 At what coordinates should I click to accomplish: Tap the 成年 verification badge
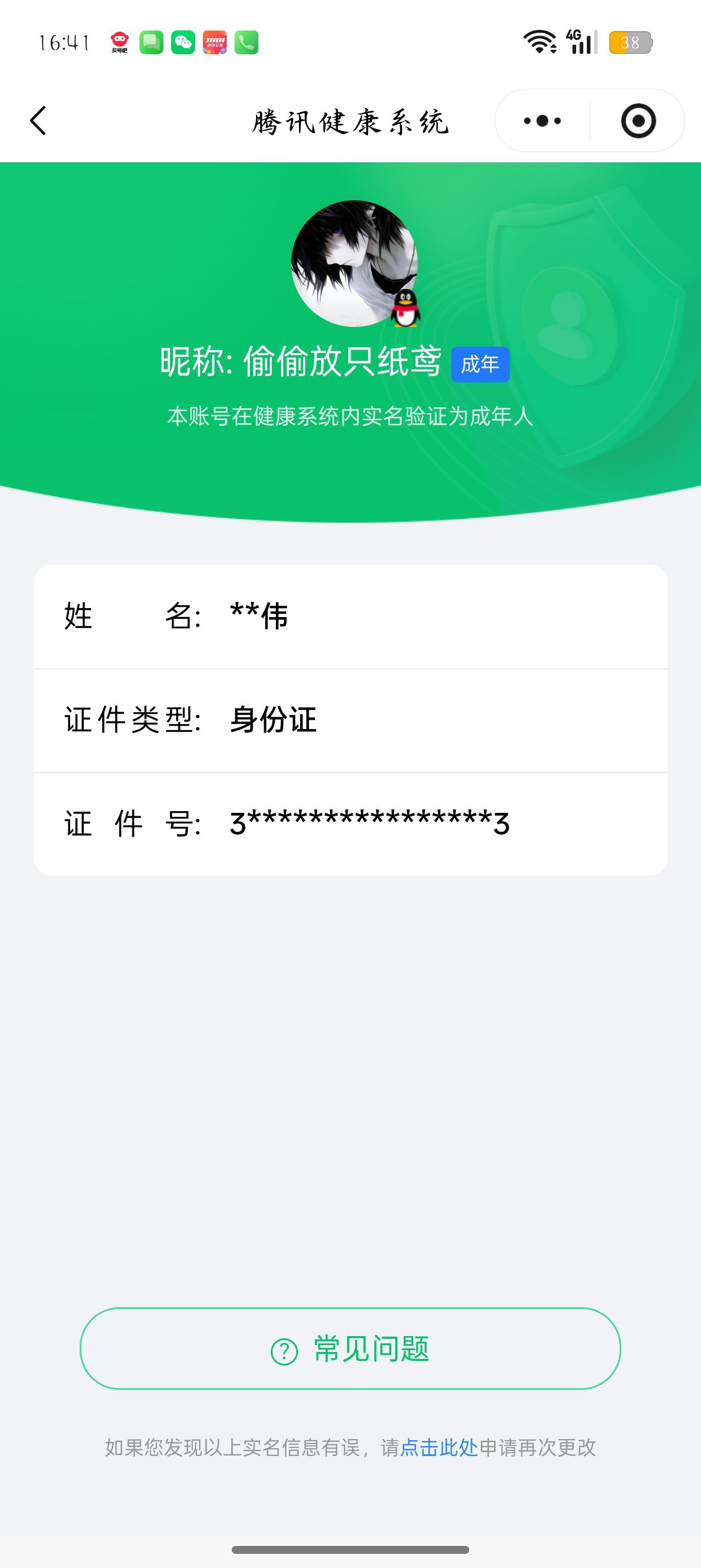[x=480, y=364]
